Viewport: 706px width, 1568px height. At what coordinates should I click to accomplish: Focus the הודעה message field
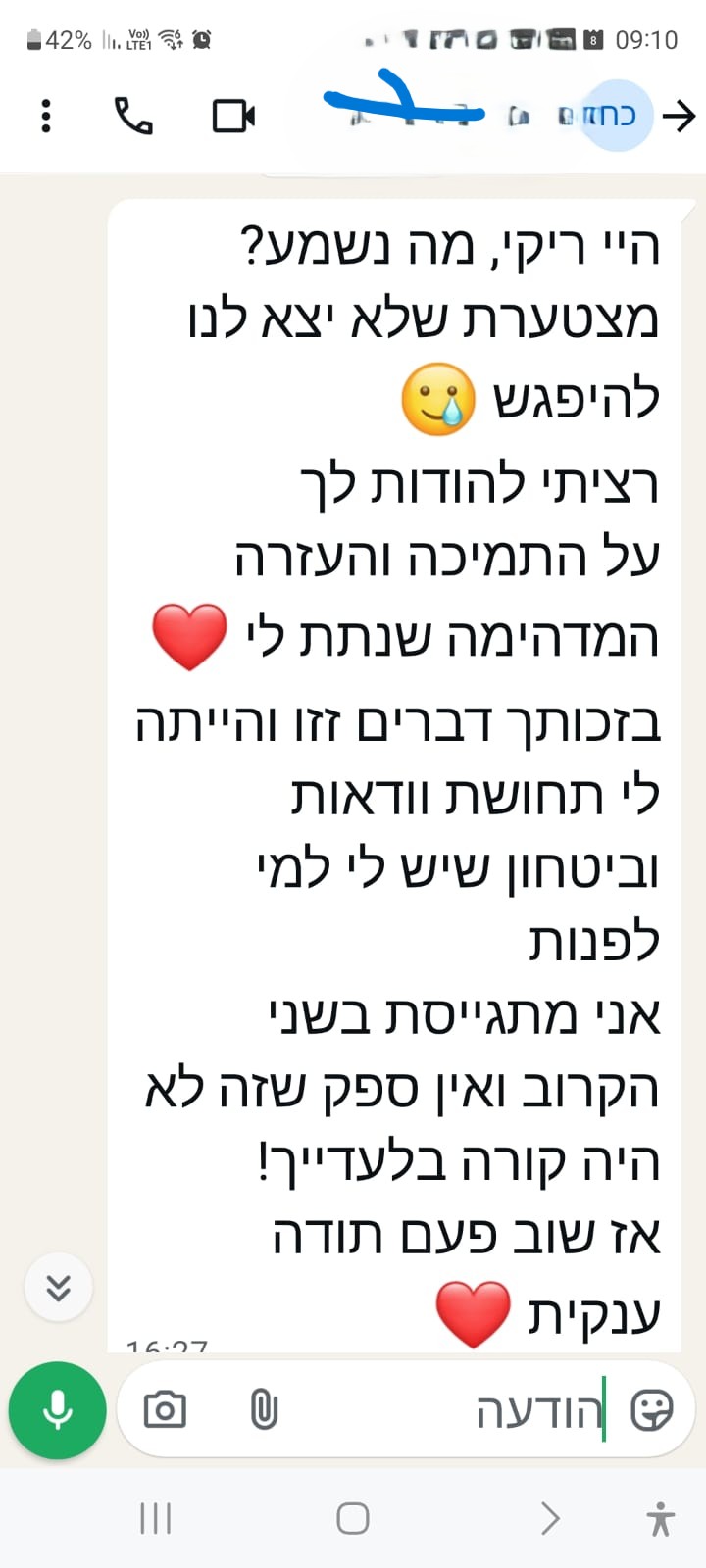471,1411
